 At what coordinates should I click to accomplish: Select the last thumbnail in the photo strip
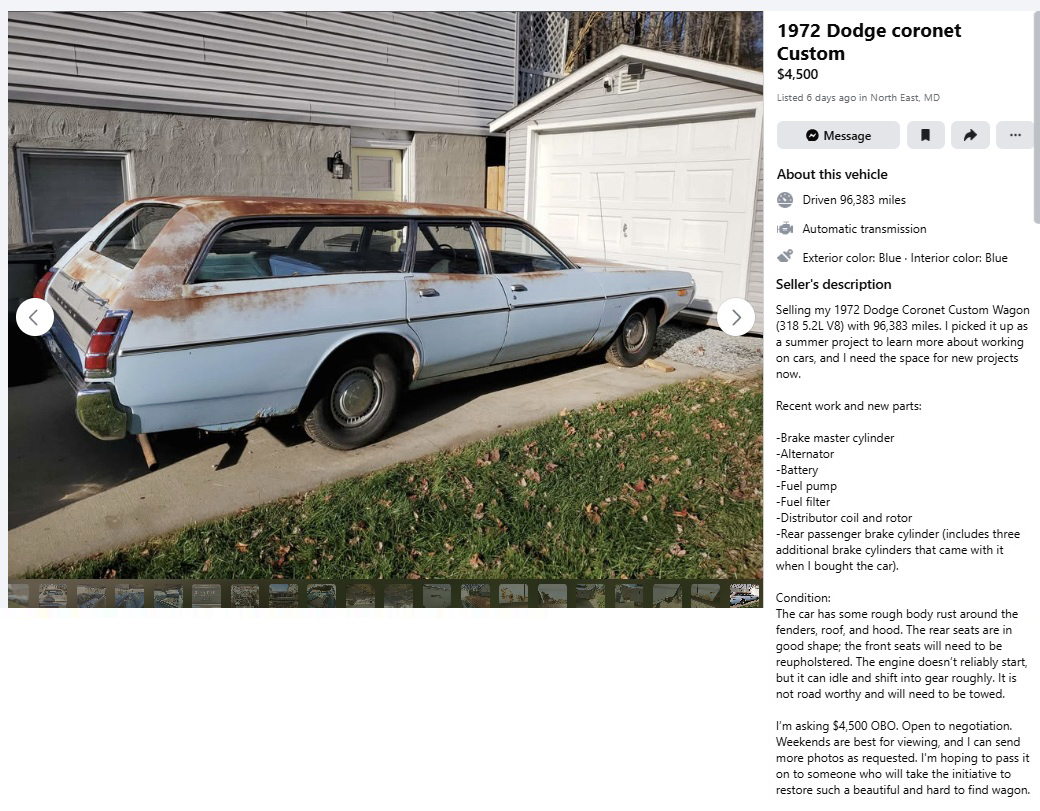click(x=744, y=595)
